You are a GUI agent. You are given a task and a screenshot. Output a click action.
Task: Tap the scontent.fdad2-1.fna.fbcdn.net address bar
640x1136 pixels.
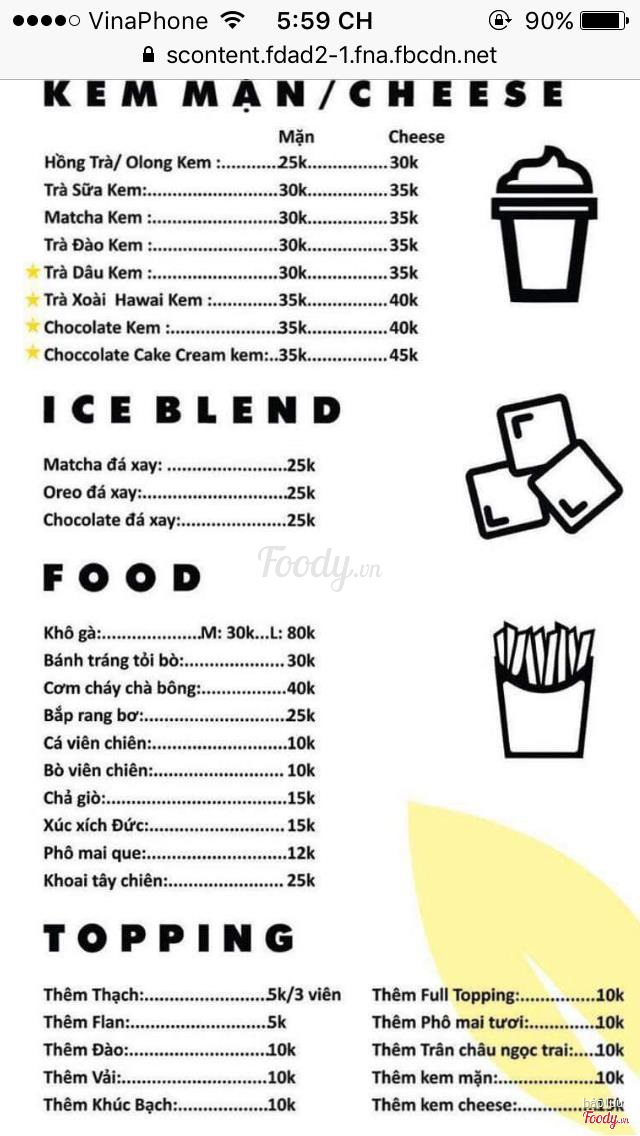320,56
